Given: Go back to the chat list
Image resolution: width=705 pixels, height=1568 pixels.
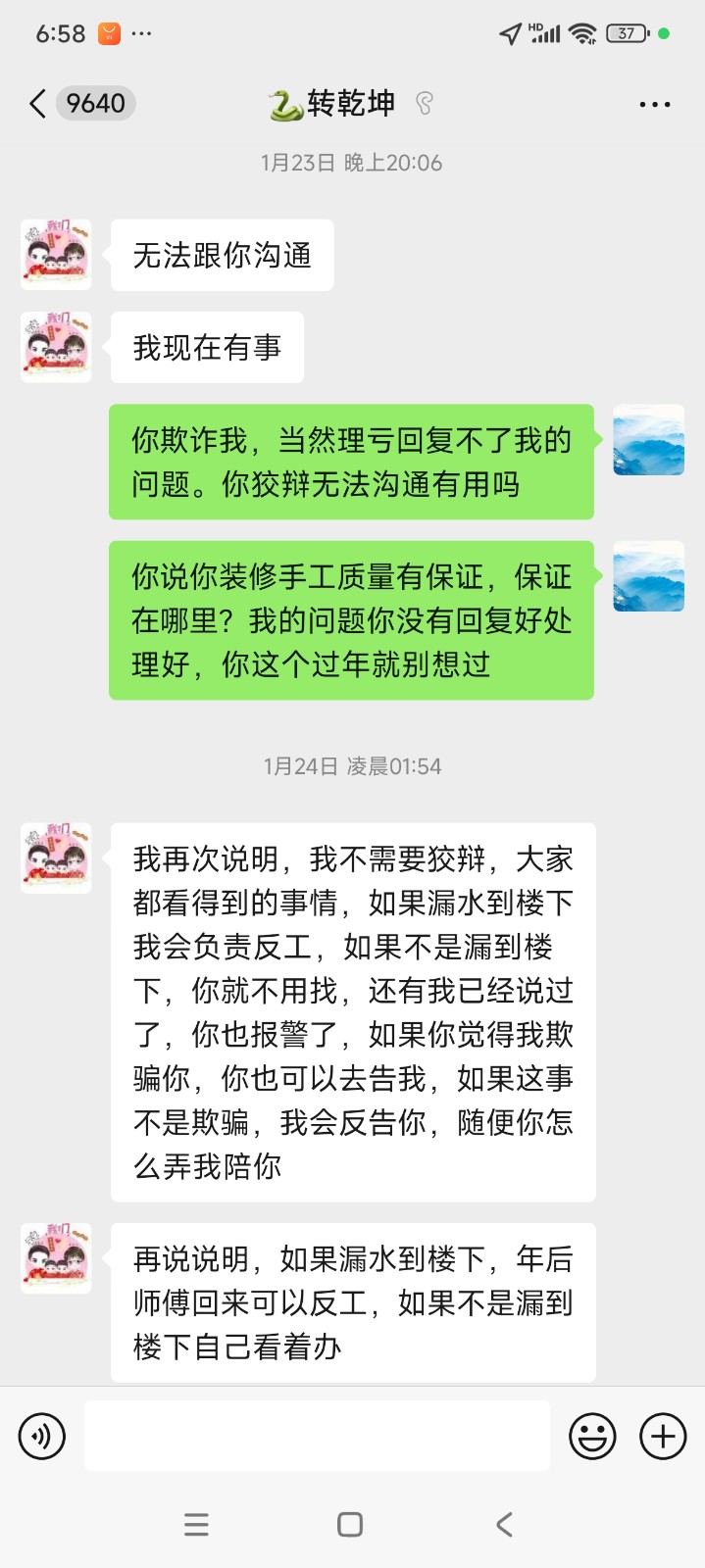Looking at the screenshot, I should pyautogui.click(x=39, y=104).
